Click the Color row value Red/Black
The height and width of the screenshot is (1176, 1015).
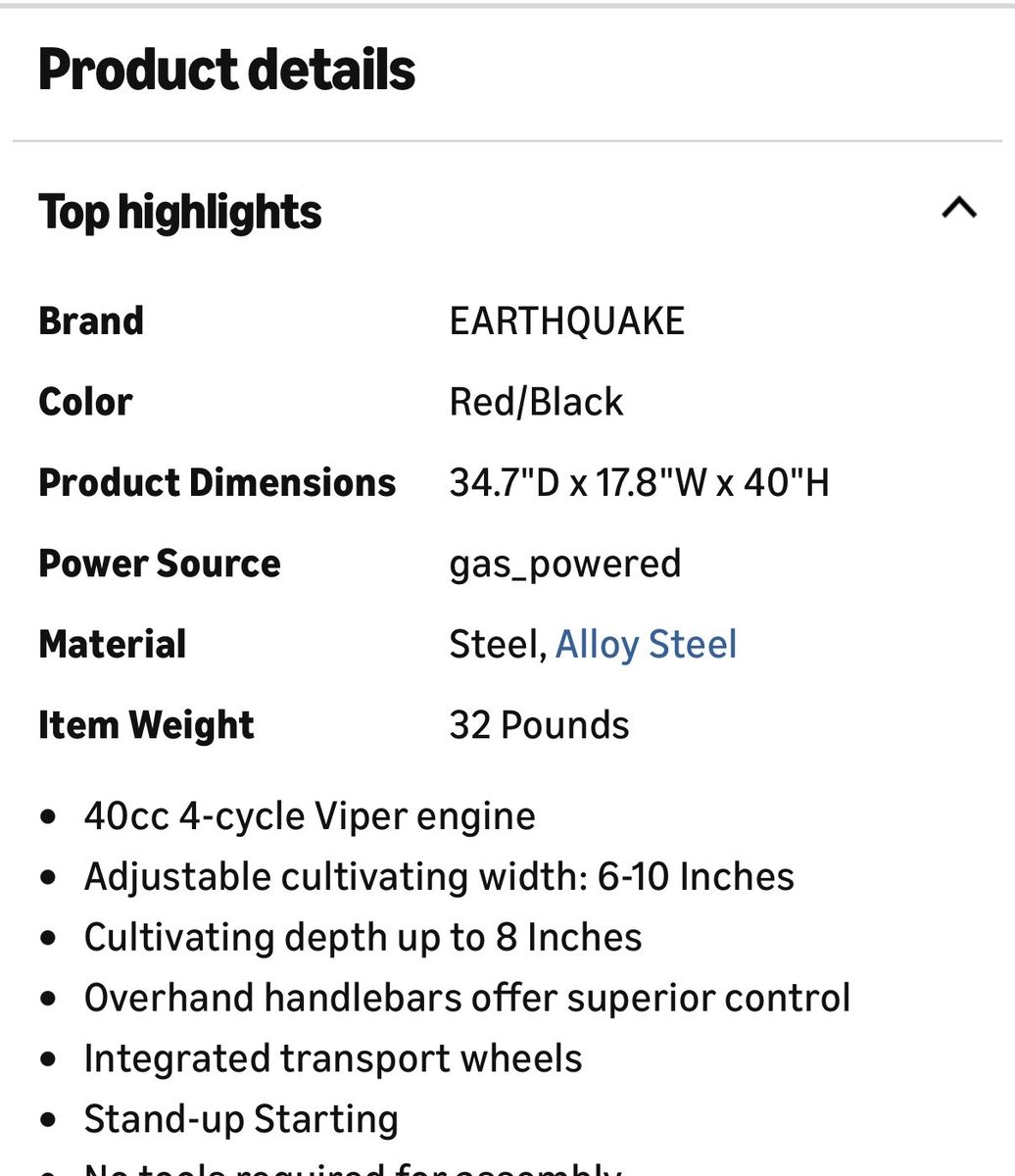click(x=535, y=401)
